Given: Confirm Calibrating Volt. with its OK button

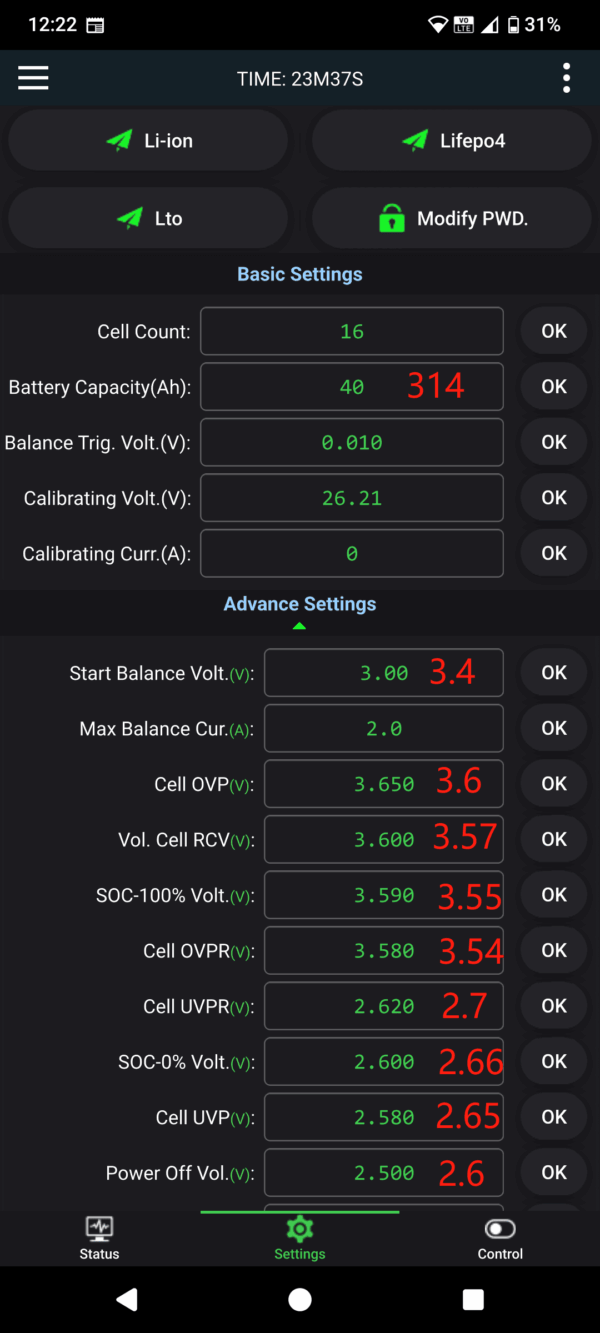Looking at the screenshot, I should tap(553, 498).
